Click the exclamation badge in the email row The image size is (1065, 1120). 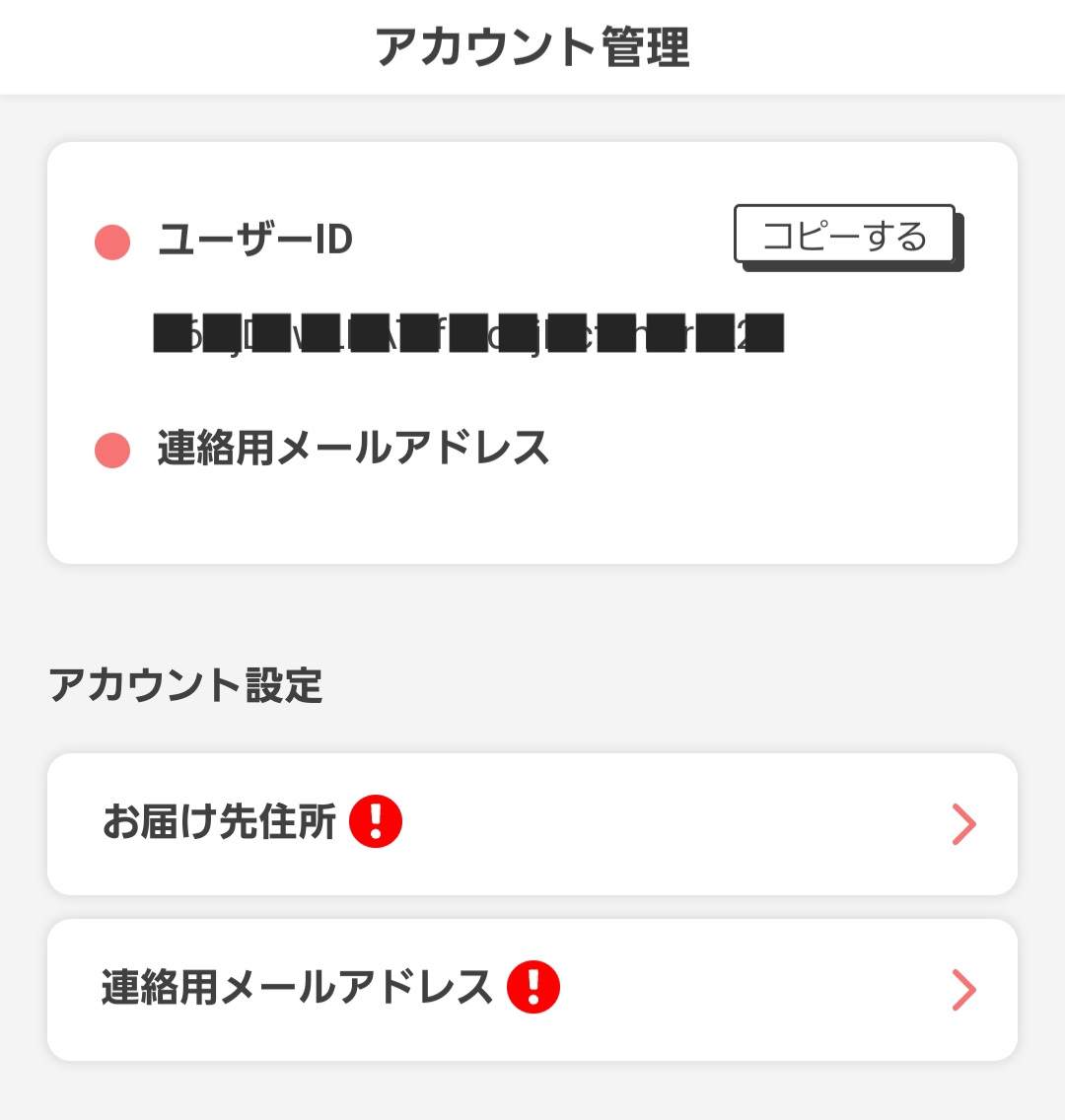pos(533,988)
